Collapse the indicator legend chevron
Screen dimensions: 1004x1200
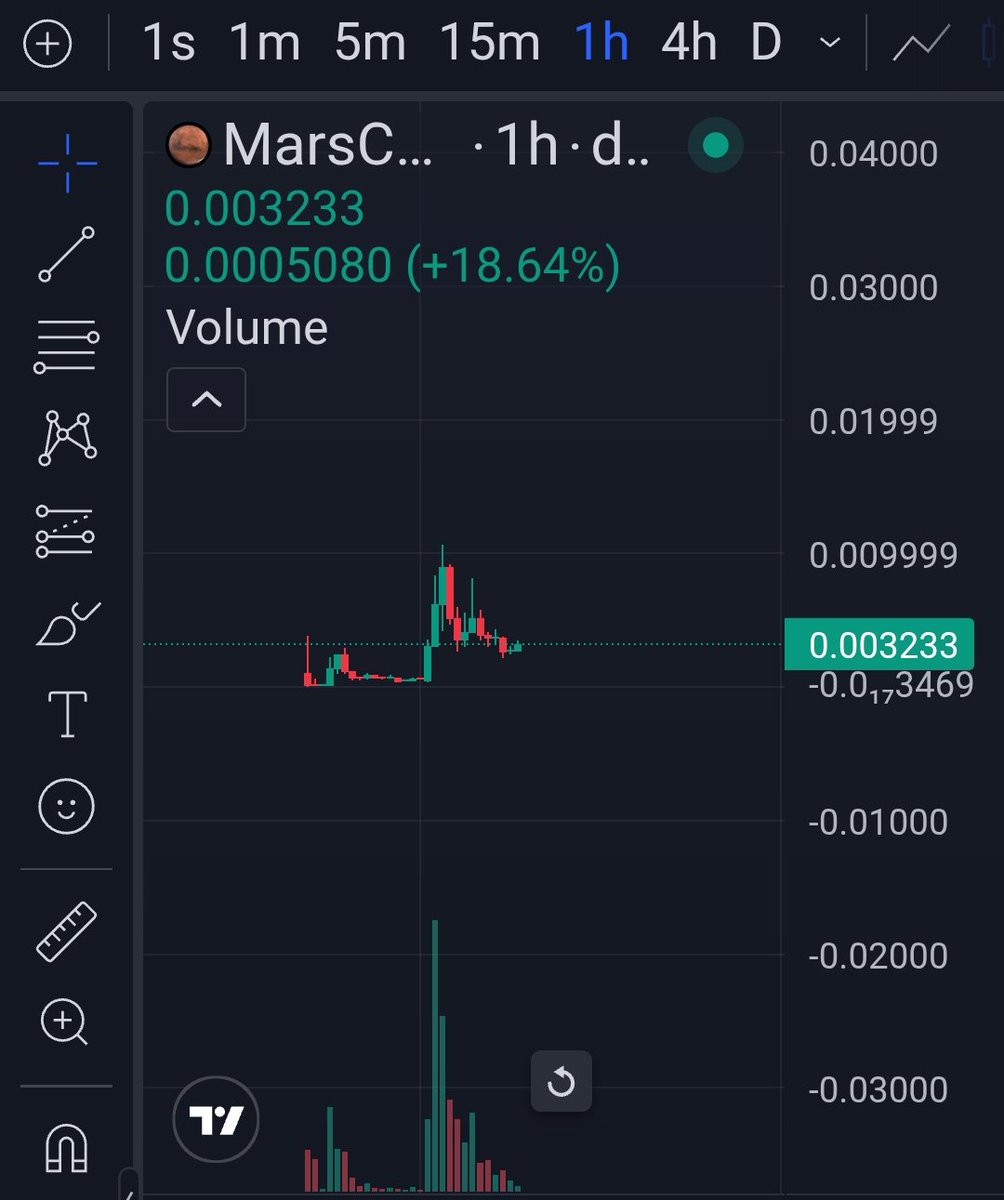click(x=206, y=400)
